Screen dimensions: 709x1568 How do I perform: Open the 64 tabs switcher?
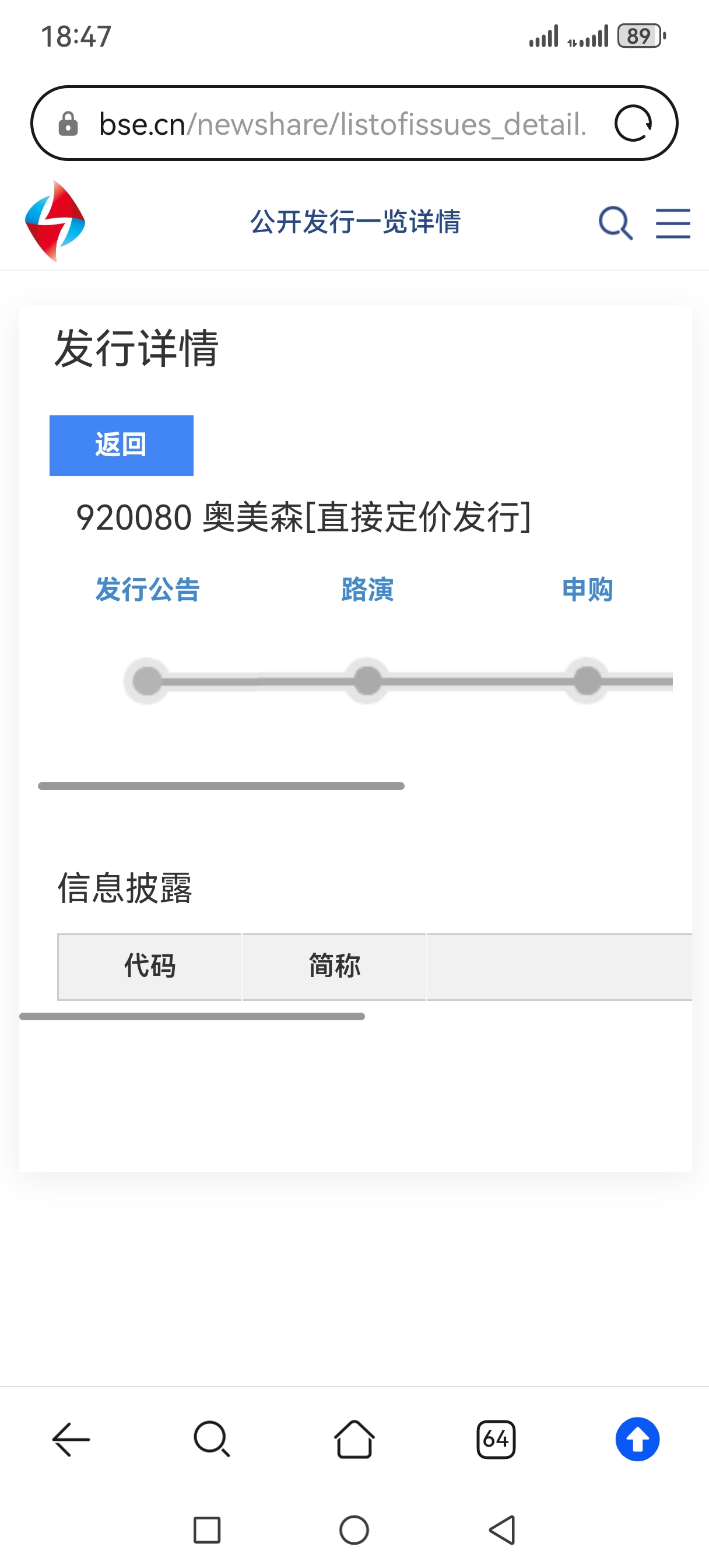pos(496,1439)
